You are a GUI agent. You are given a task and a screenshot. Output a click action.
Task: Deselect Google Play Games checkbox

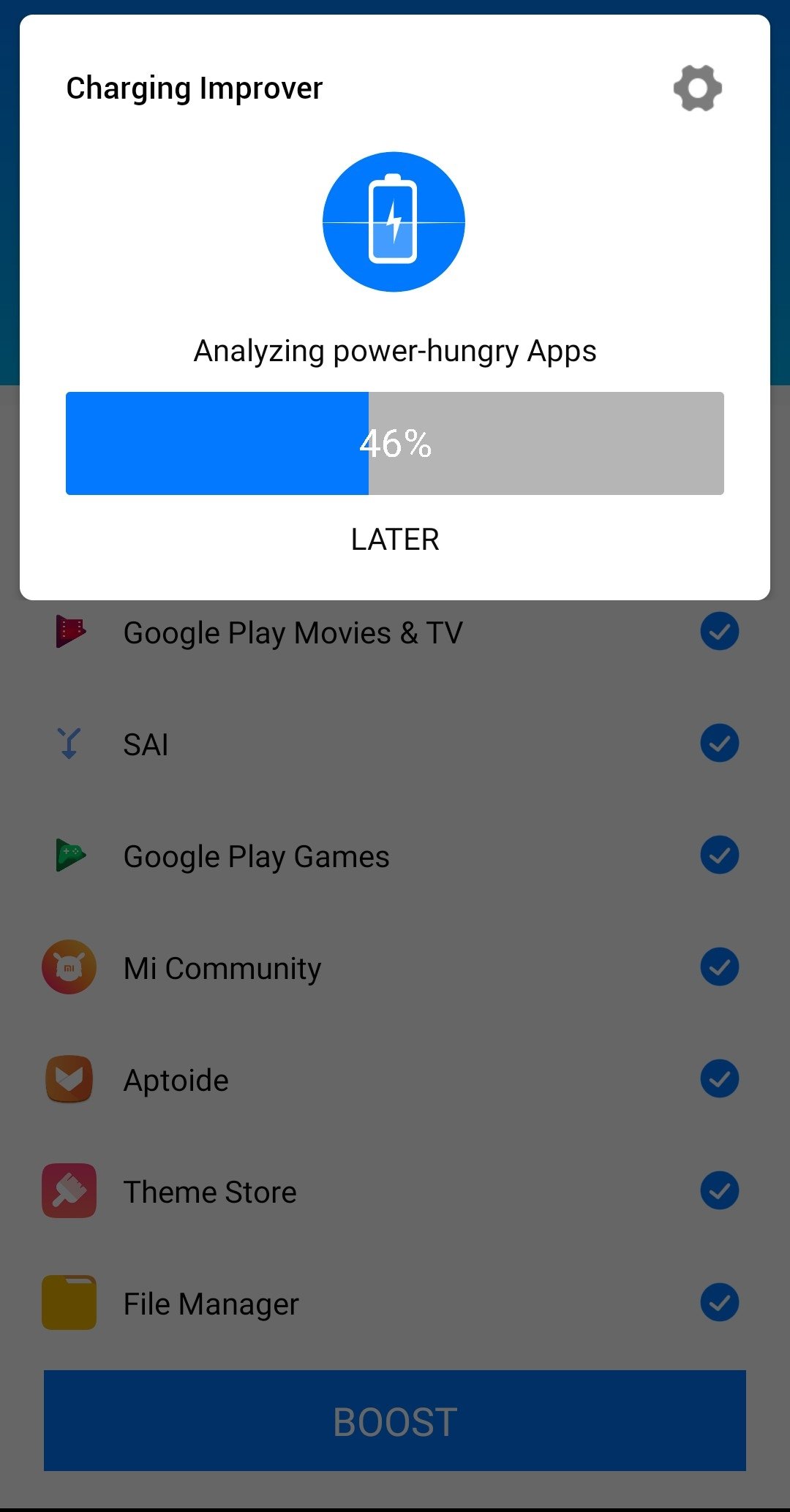720,855
